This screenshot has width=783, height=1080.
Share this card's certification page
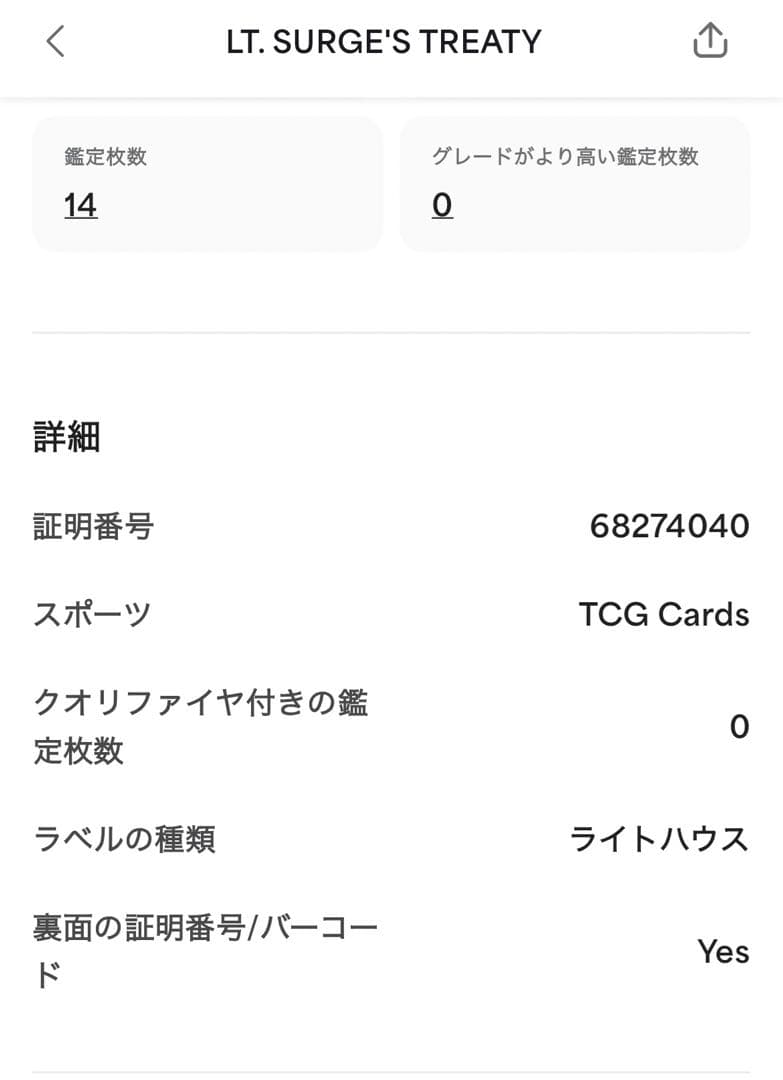(710, 41)
